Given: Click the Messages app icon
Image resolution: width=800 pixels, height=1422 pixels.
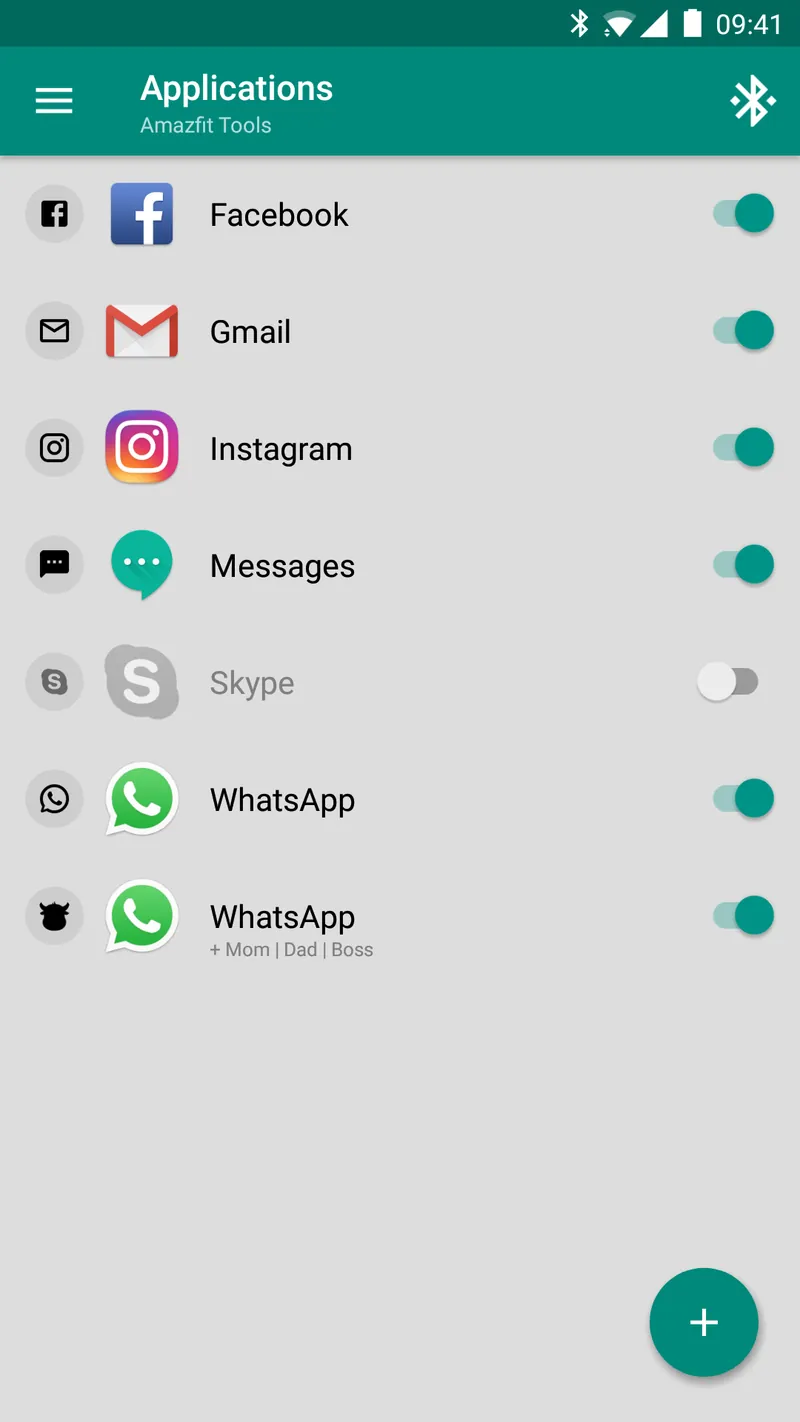Looking at the screenshot, I should tap(141, 564).
